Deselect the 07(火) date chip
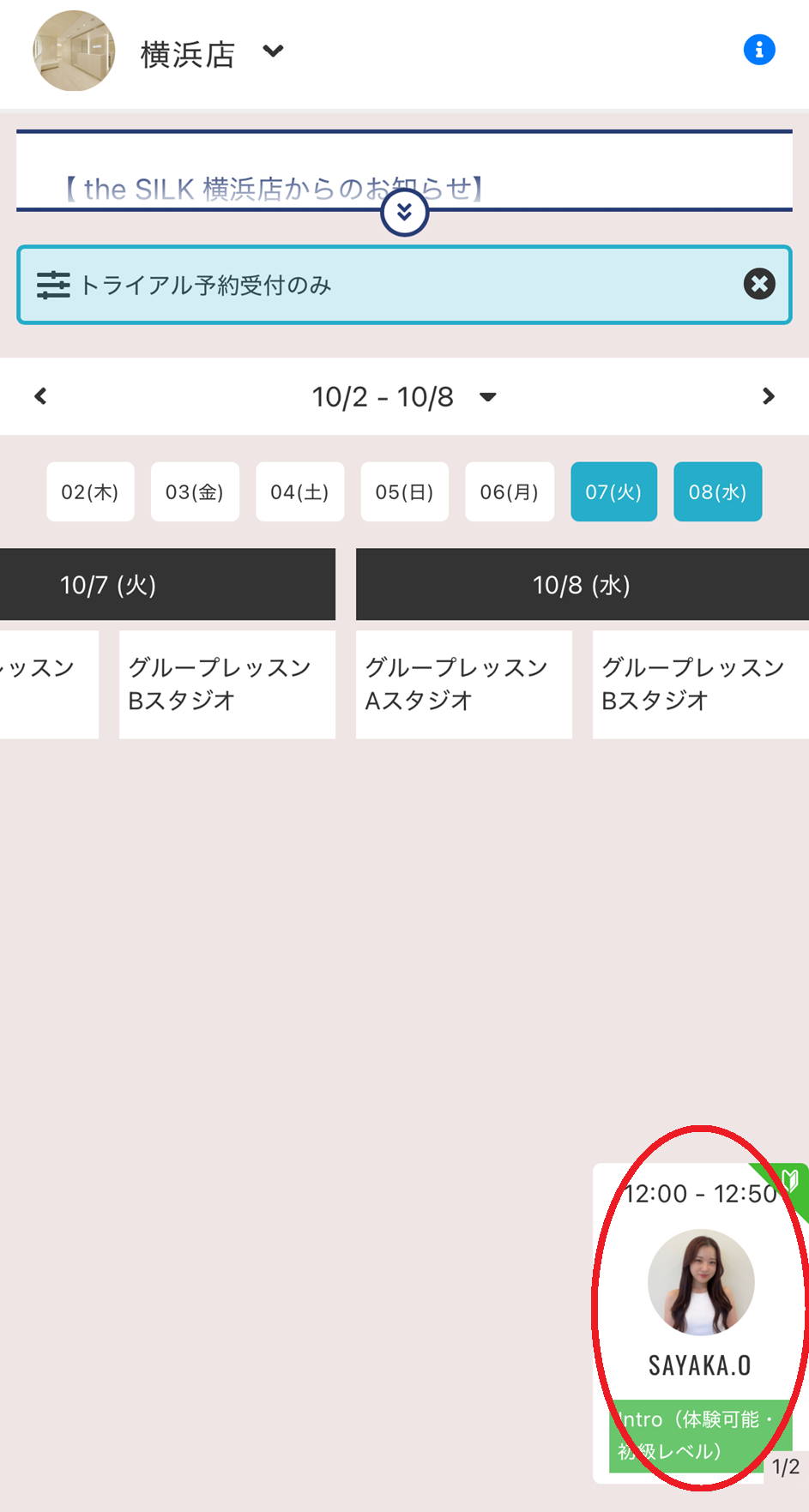This screenshot has width=809, height=1512. coord(613,491)
